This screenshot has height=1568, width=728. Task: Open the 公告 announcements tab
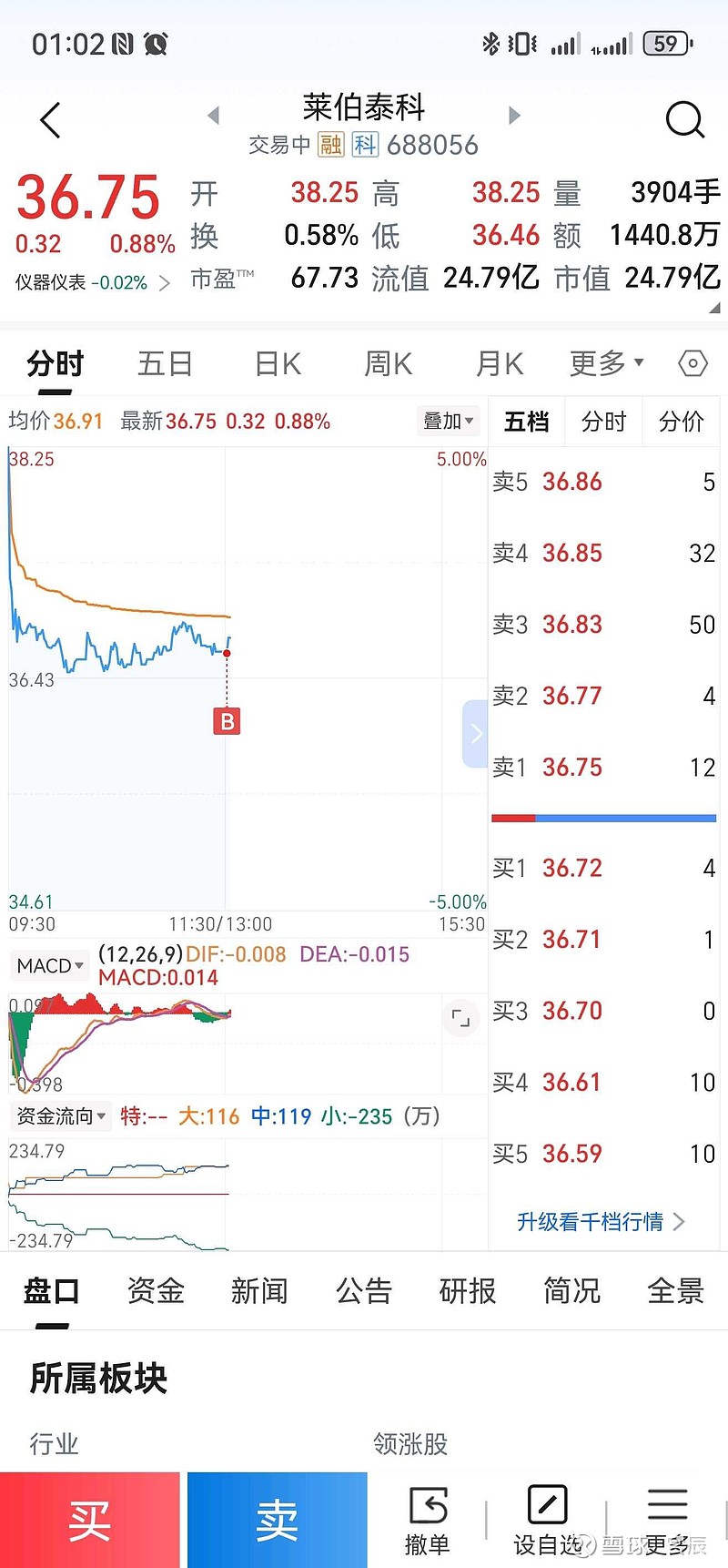[363, 1290]
